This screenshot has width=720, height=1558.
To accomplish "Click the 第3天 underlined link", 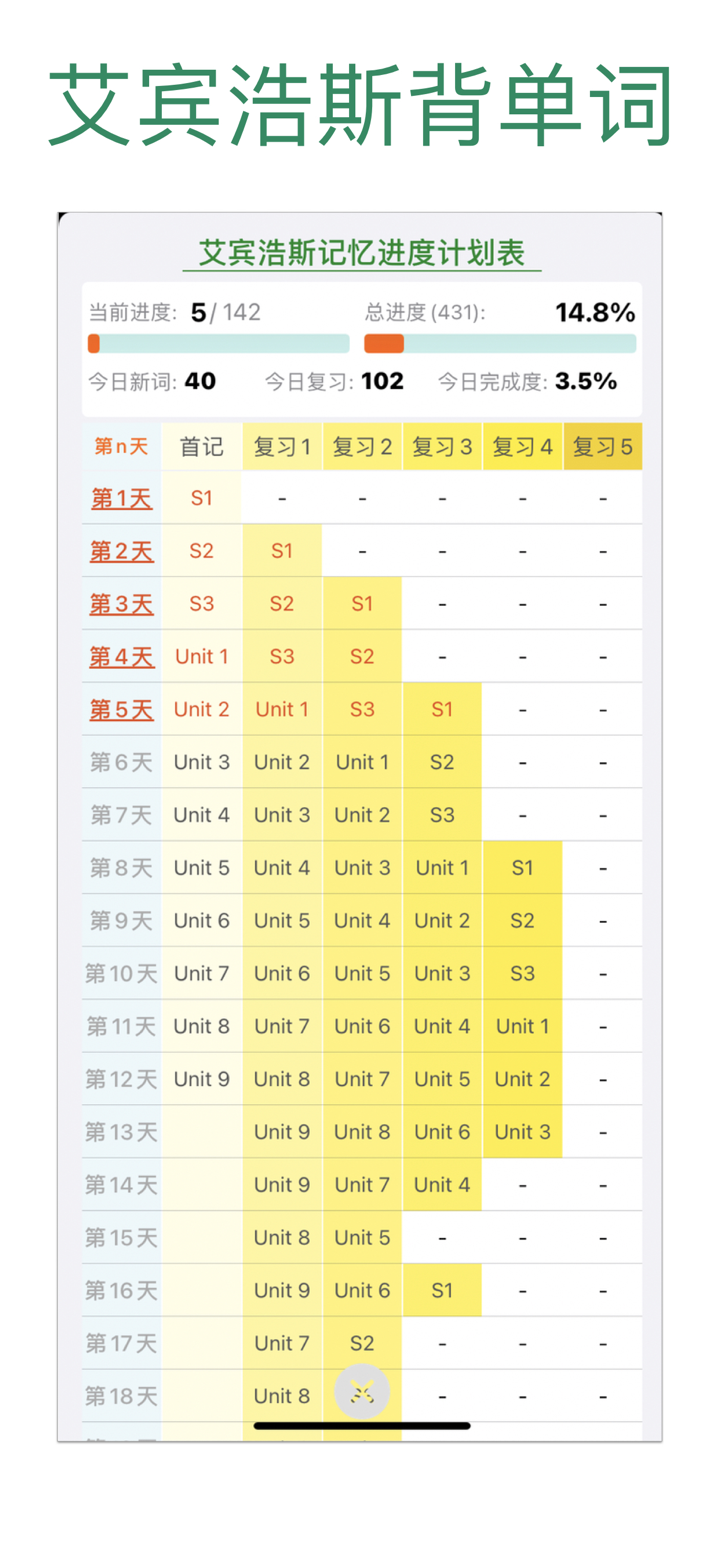I will pos(120,603).
